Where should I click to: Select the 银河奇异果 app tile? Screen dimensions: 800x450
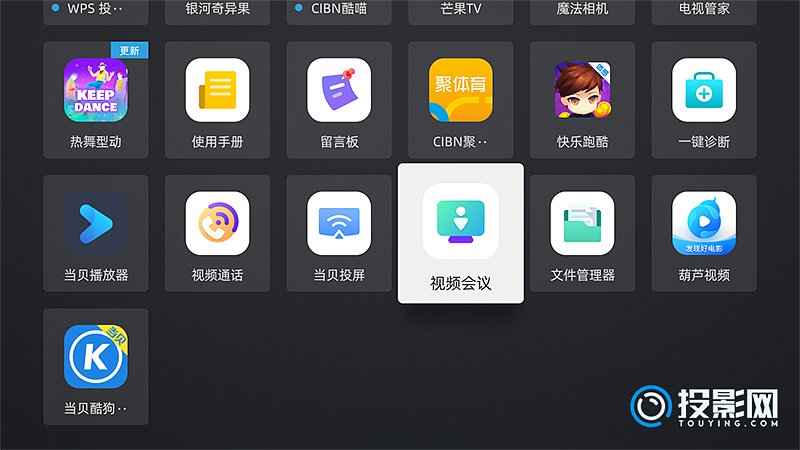(x=217, y=10)
